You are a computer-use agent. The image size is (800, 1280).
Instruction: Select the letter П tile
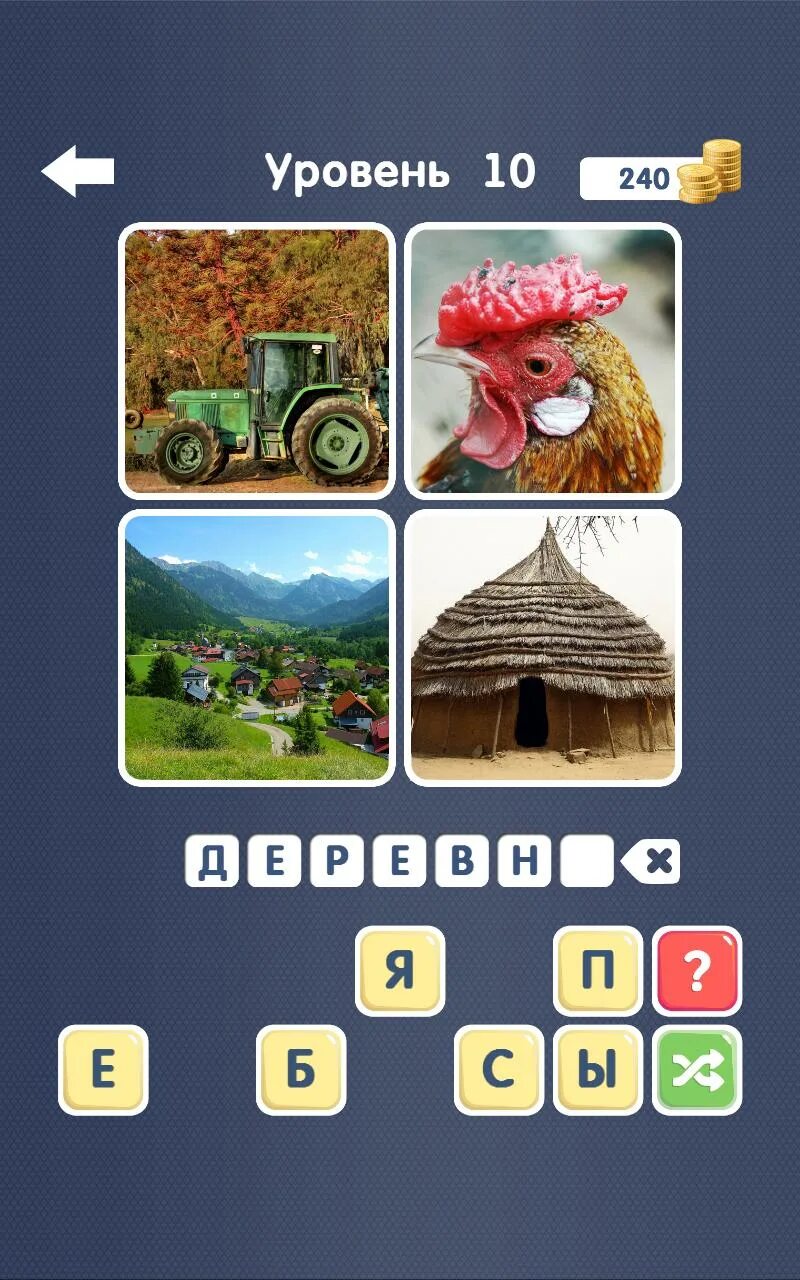pos(598,971)
